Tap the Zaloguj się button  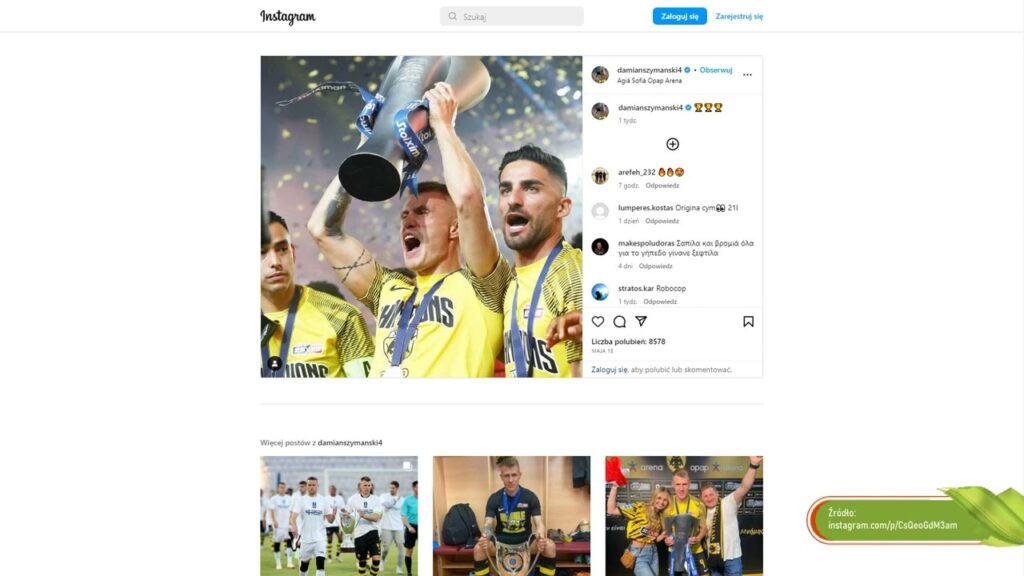tap(679, 16)
